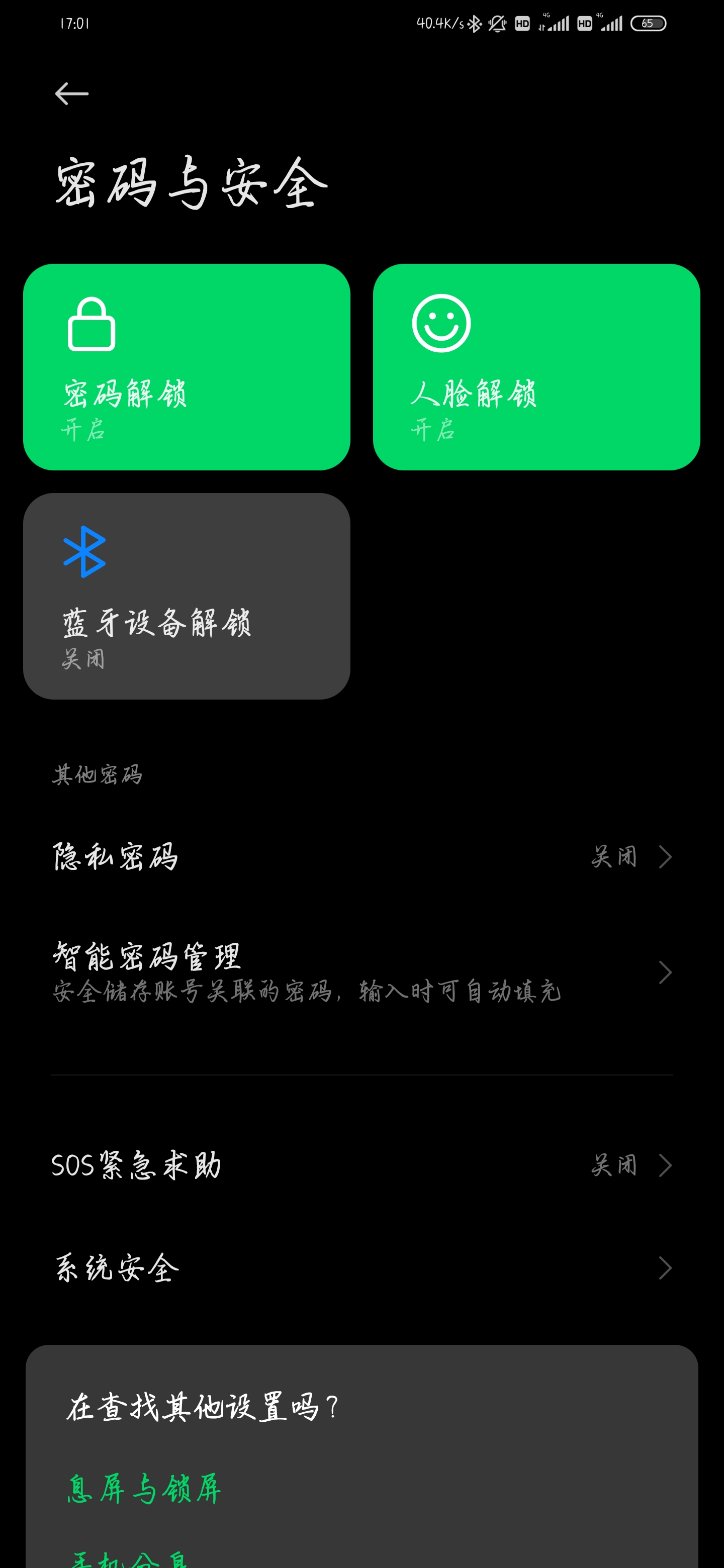Open the 密码解锁 card
Screen dimensions: 724x1568
(x=187, y=367)
